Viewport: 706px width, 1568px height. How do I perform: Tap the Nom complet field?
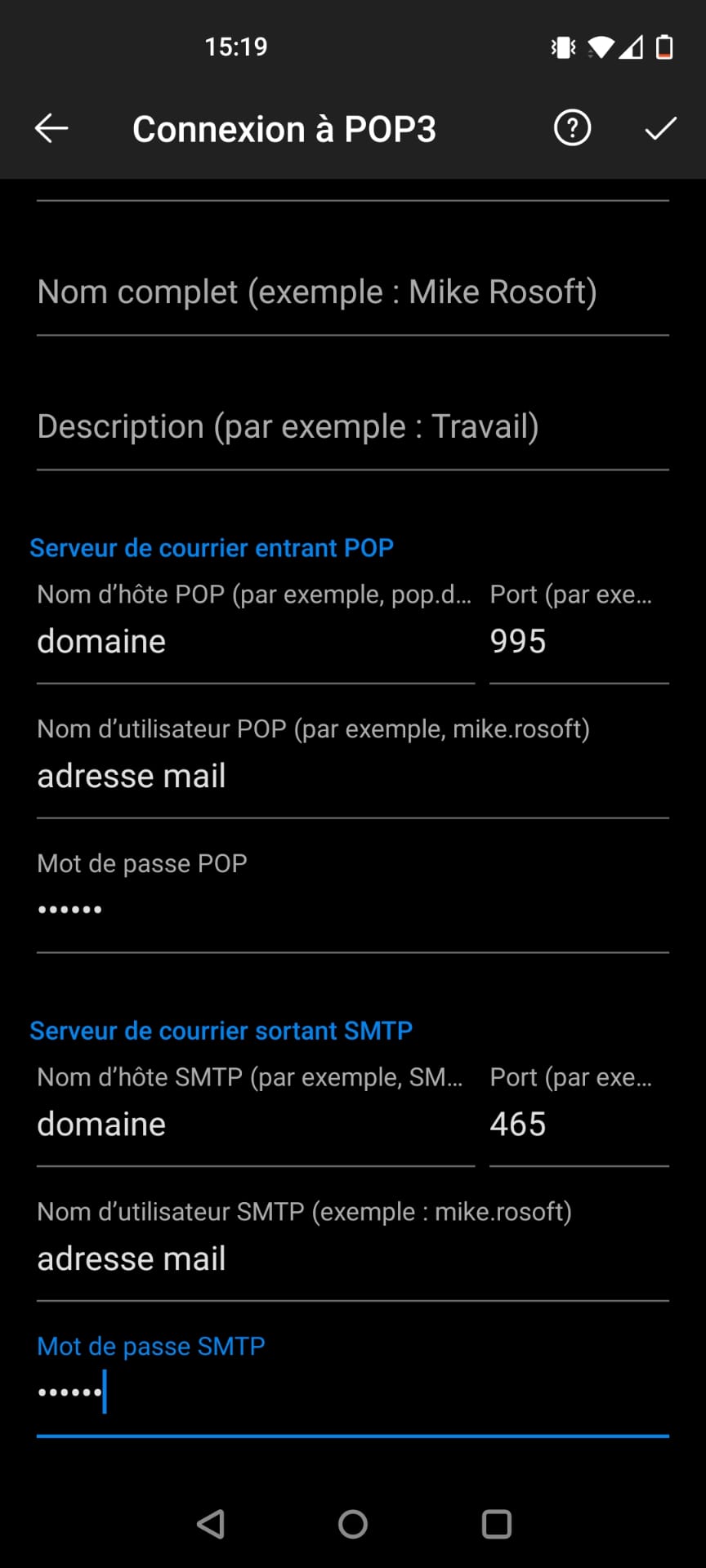[353, 292]
